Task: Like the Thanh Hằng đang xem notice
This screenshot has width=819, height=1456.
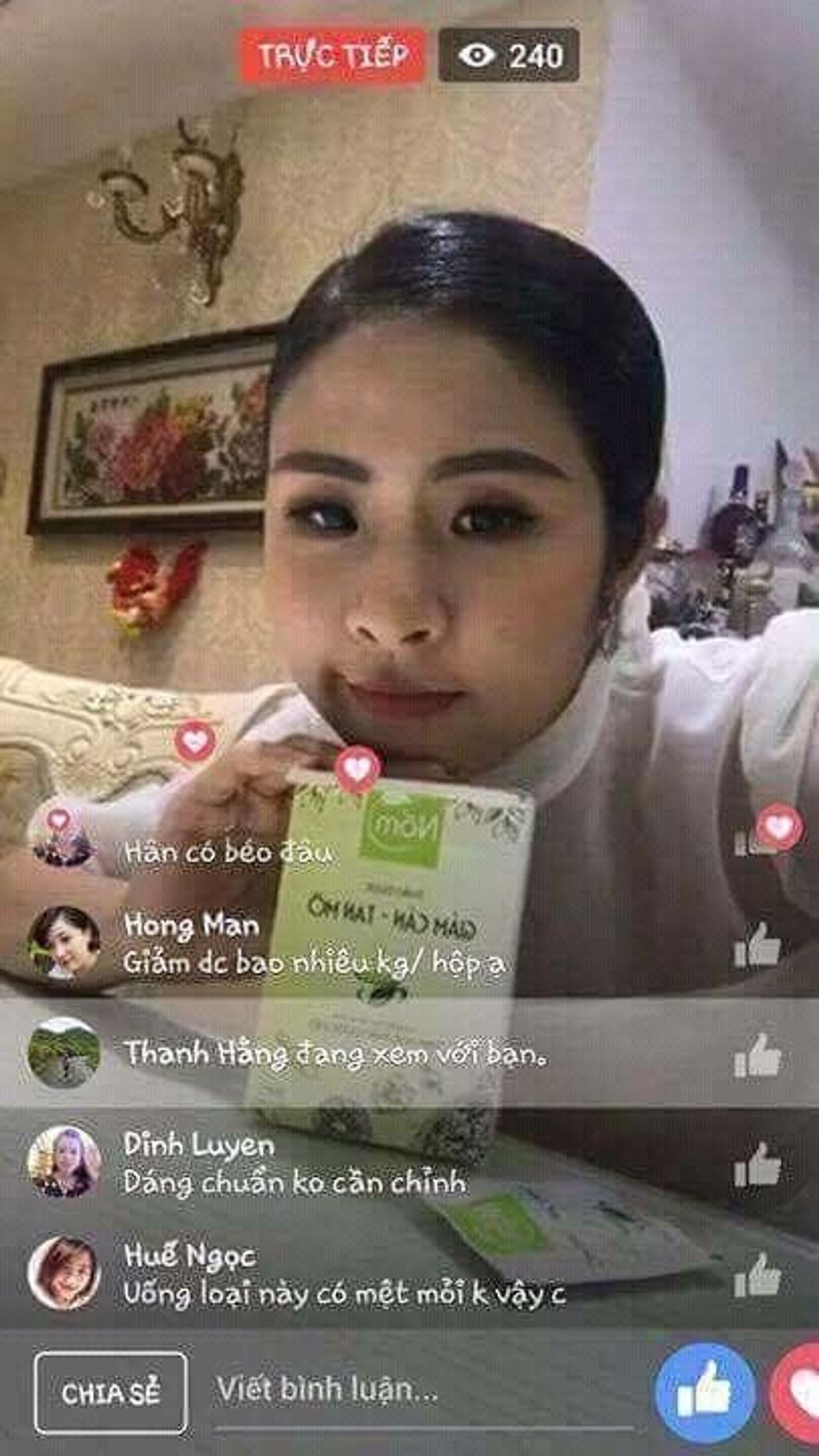Action: pos(757,1056)
